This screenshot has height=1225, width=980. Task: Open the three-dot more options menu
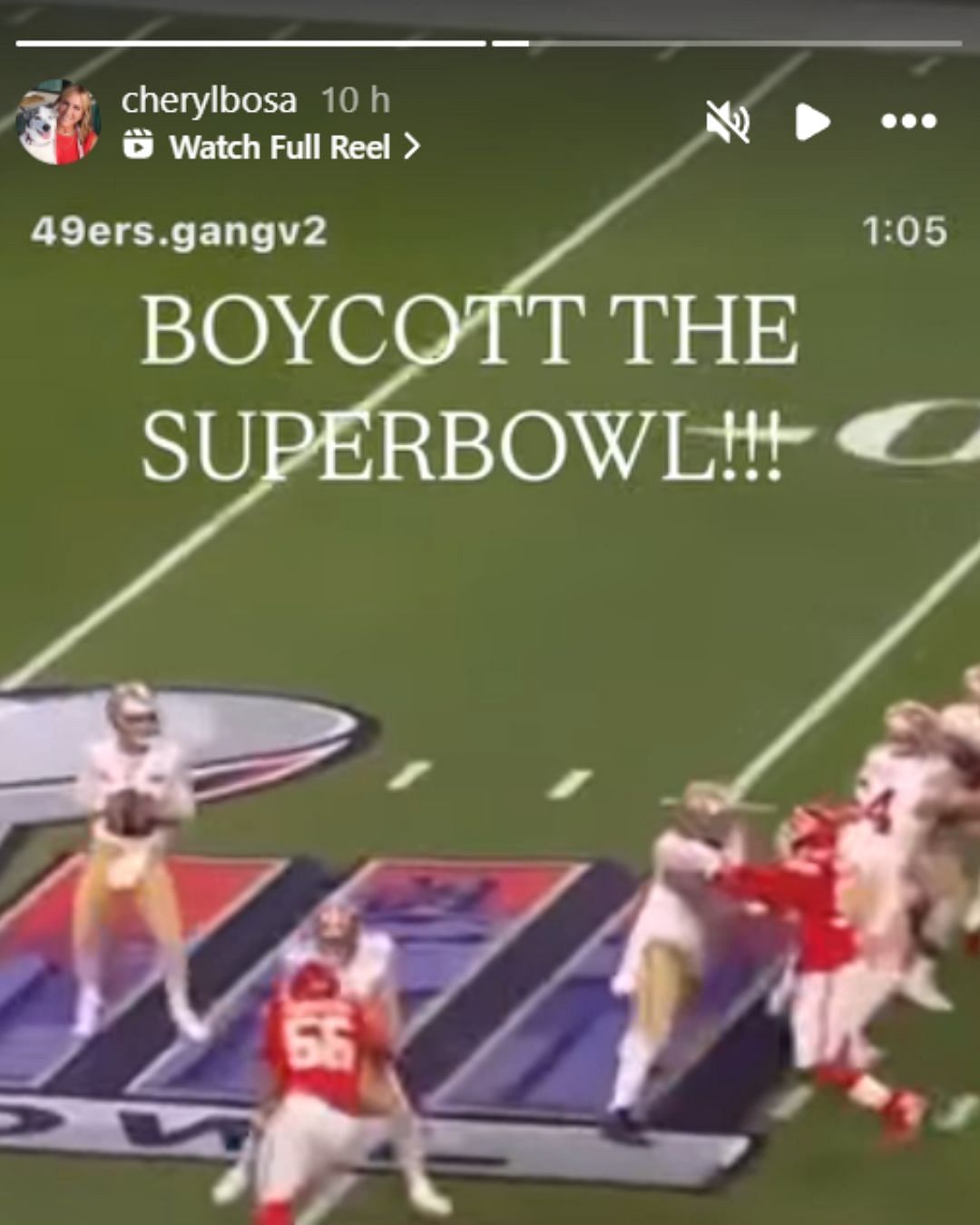coord(908,122)
